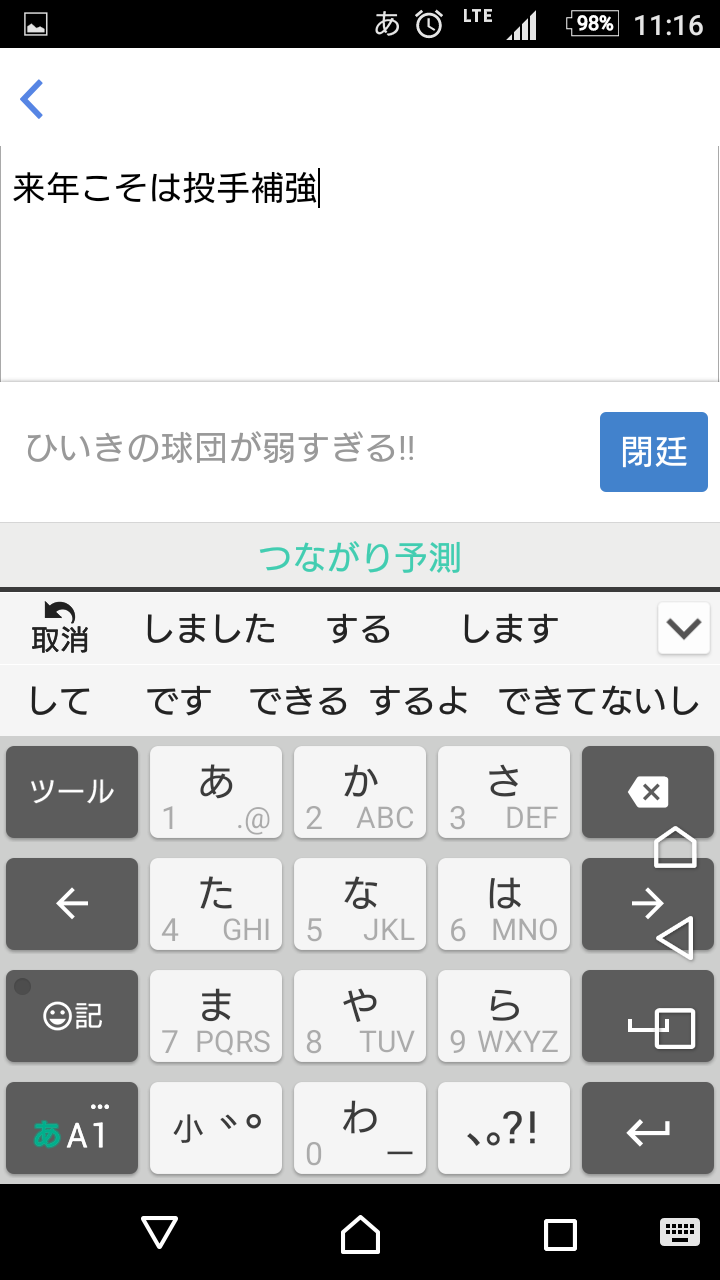720x1280 pixels.
Task: Select the できてないし suggestion
Action: coord(598,701)
